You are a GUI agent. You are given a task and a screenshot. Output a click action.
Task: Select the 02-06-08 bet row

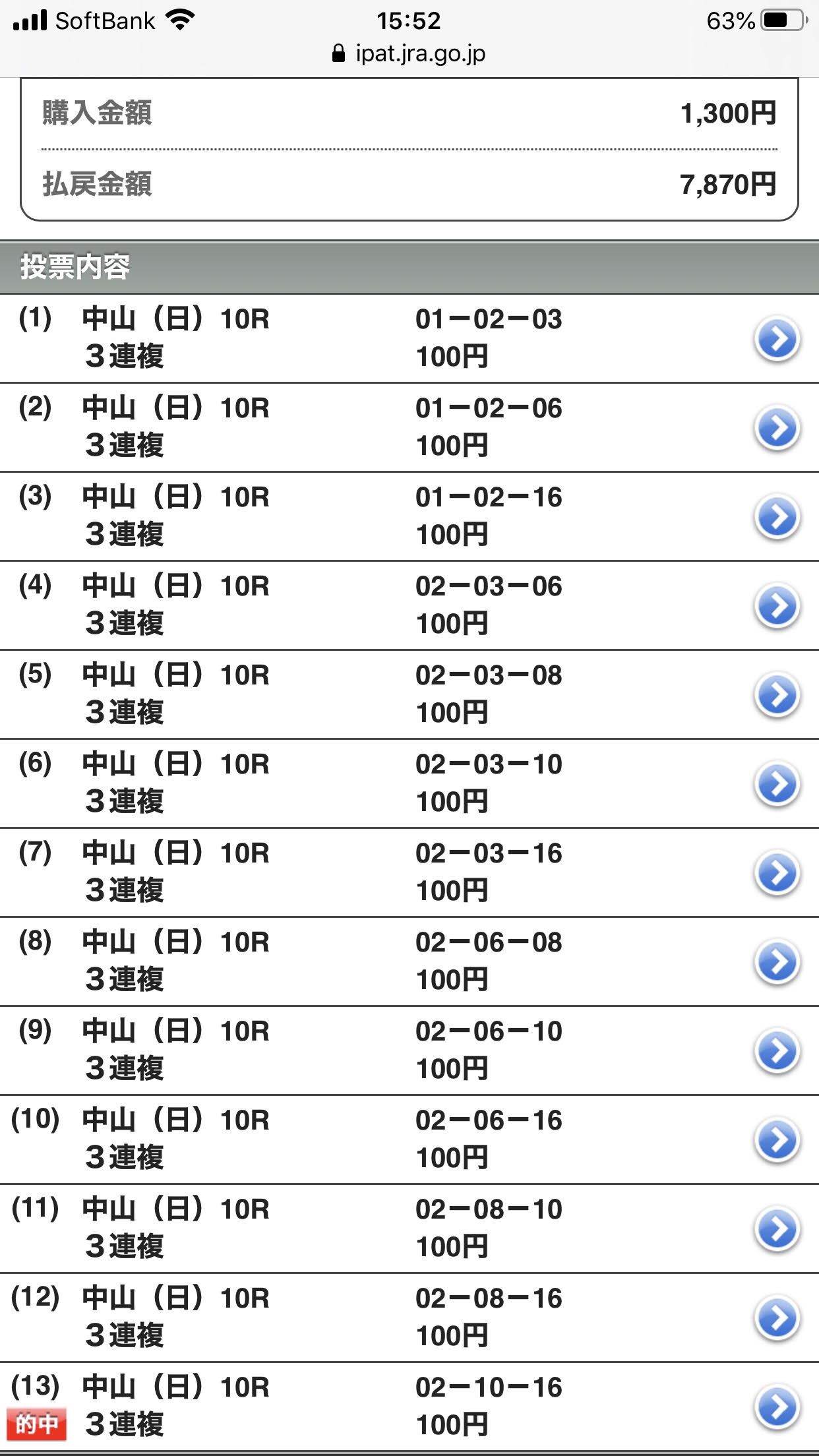[777, 962]
